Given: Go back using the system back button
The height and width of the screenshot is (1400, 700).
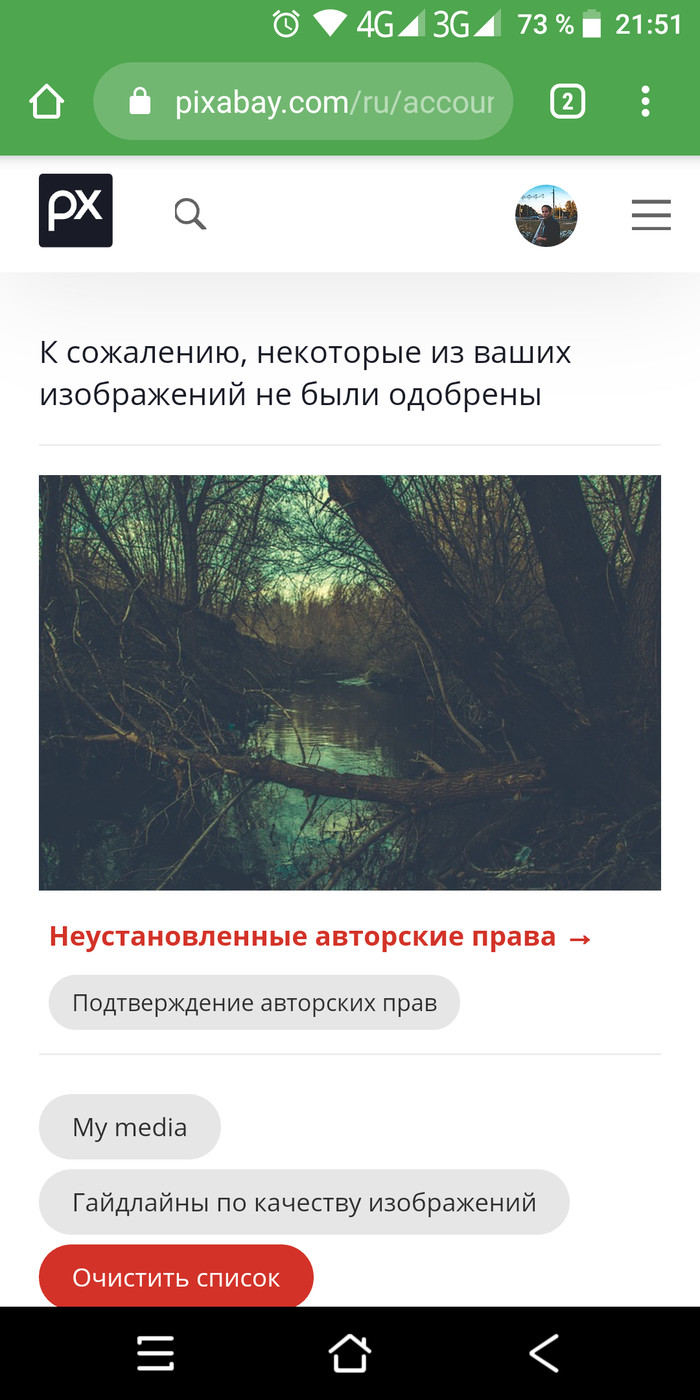Looking at the screenshot, I should click(x=544, y=1353).
